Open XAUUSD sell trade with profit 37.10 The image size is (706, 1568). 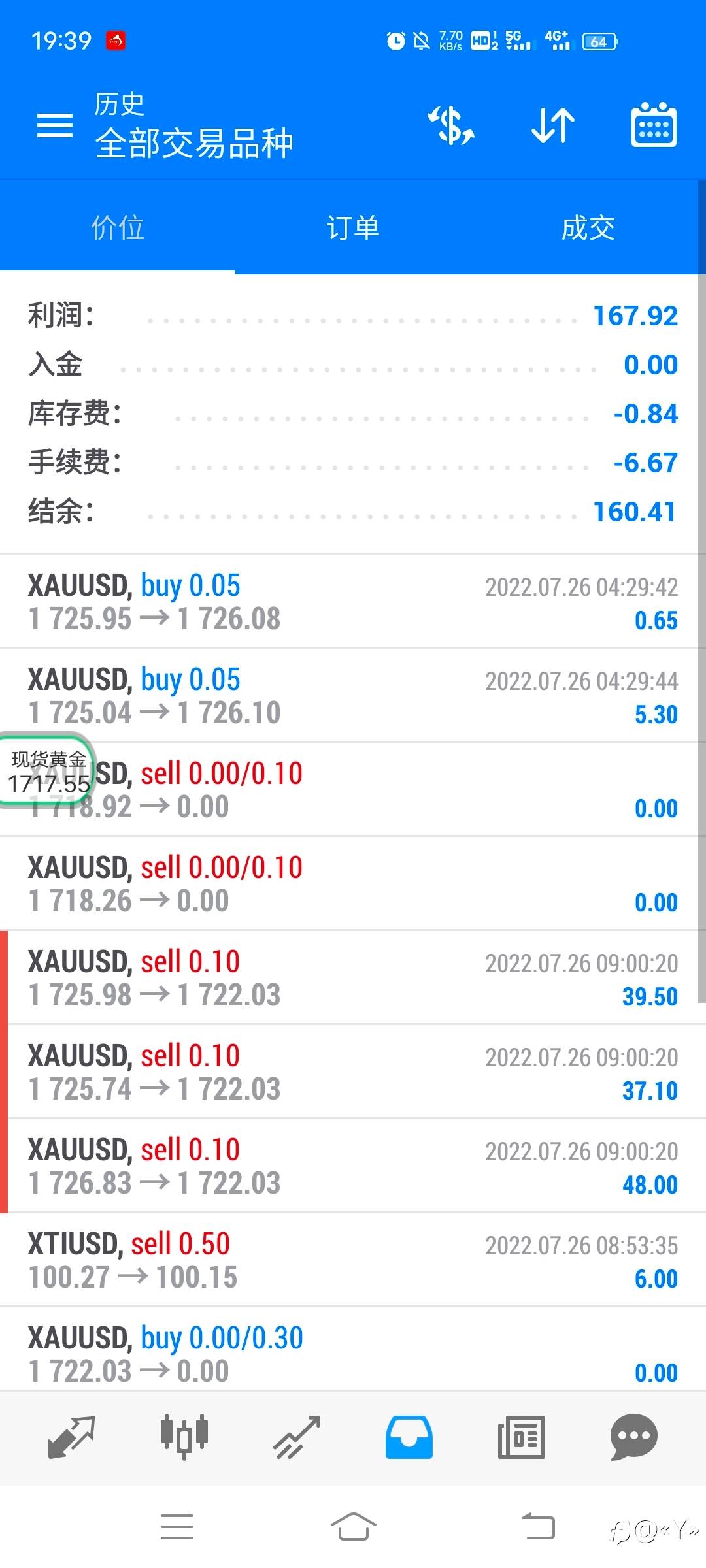(x=353, y=1071)
